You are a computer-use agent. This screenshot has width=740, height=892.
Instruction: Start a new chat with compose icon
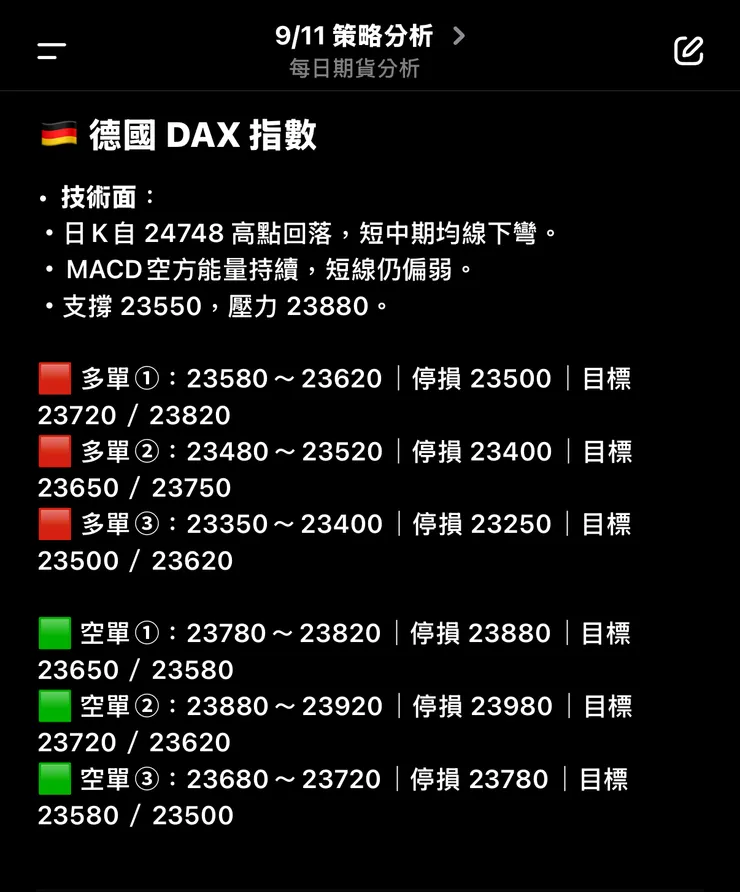tap(688, 51)
